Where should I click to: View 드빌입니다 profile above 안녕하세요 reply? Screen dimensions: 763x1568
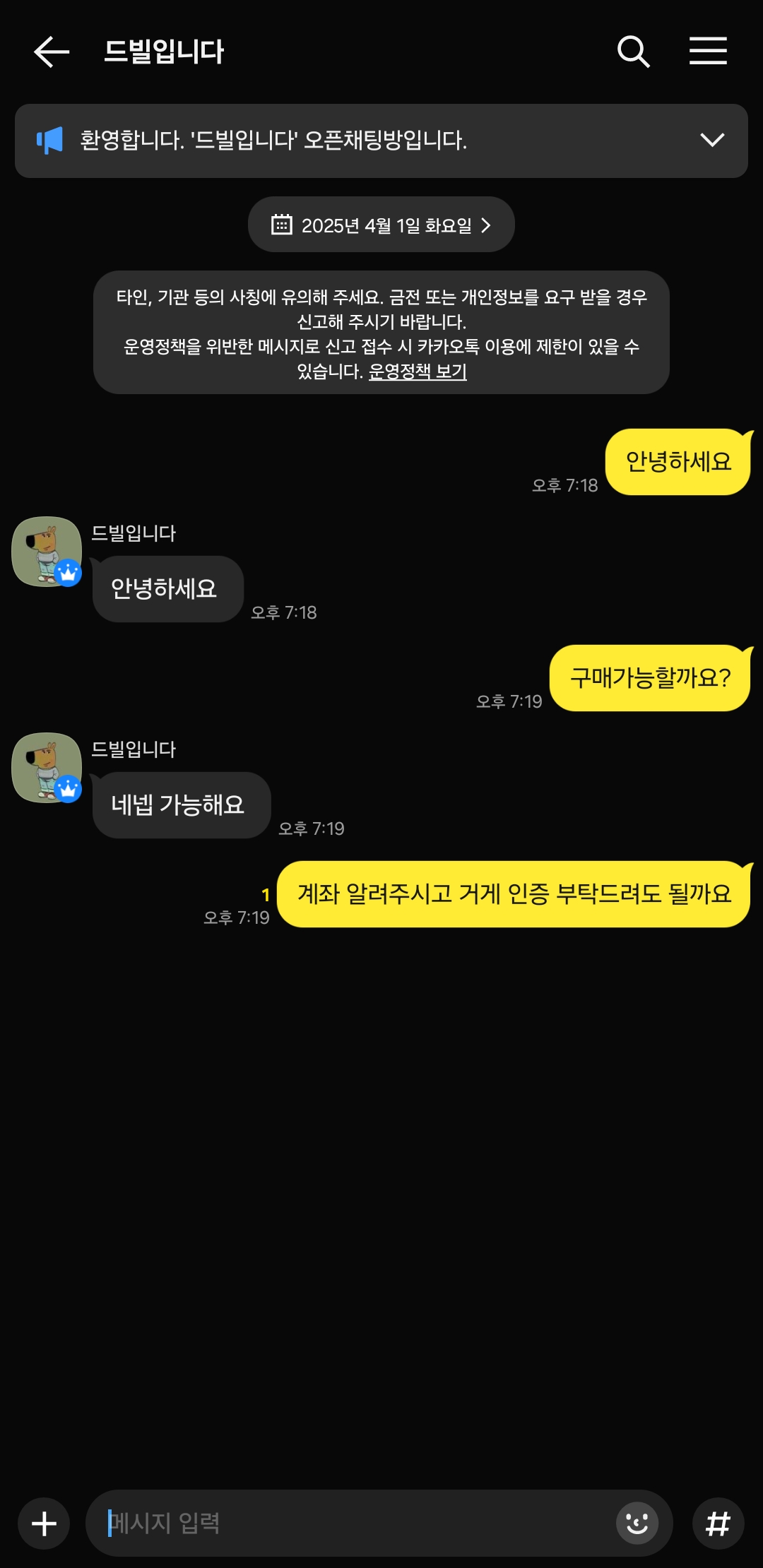click(47, 552)
